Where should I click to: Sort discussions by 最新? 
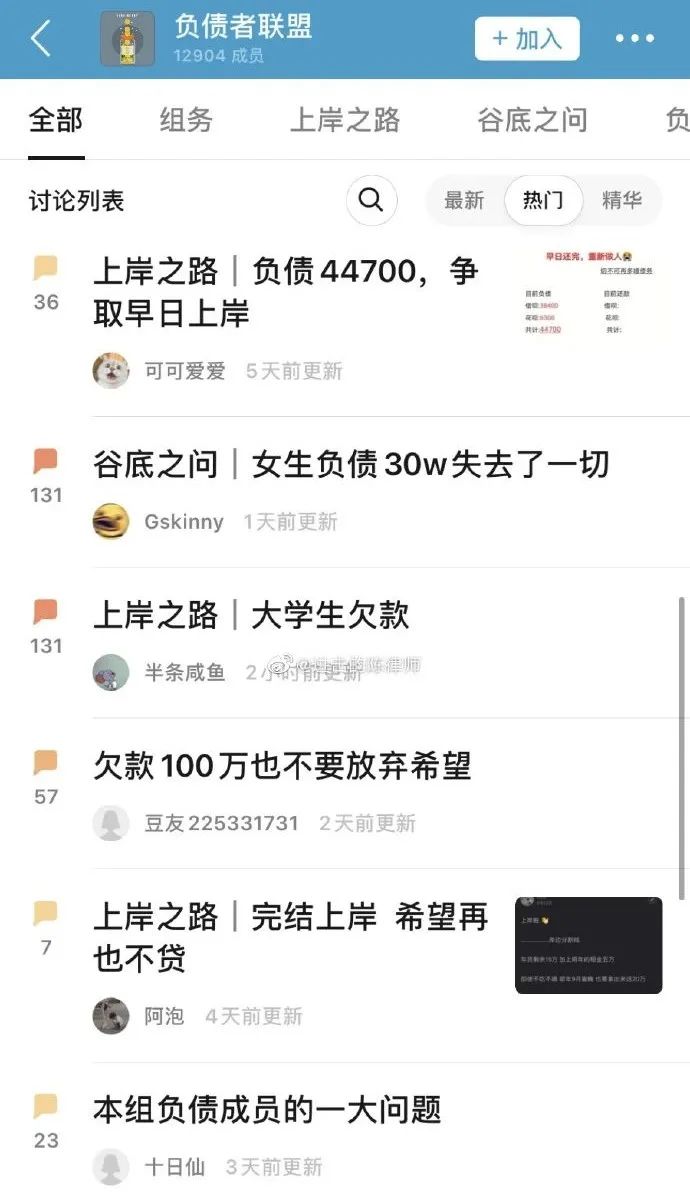[464, 200]
